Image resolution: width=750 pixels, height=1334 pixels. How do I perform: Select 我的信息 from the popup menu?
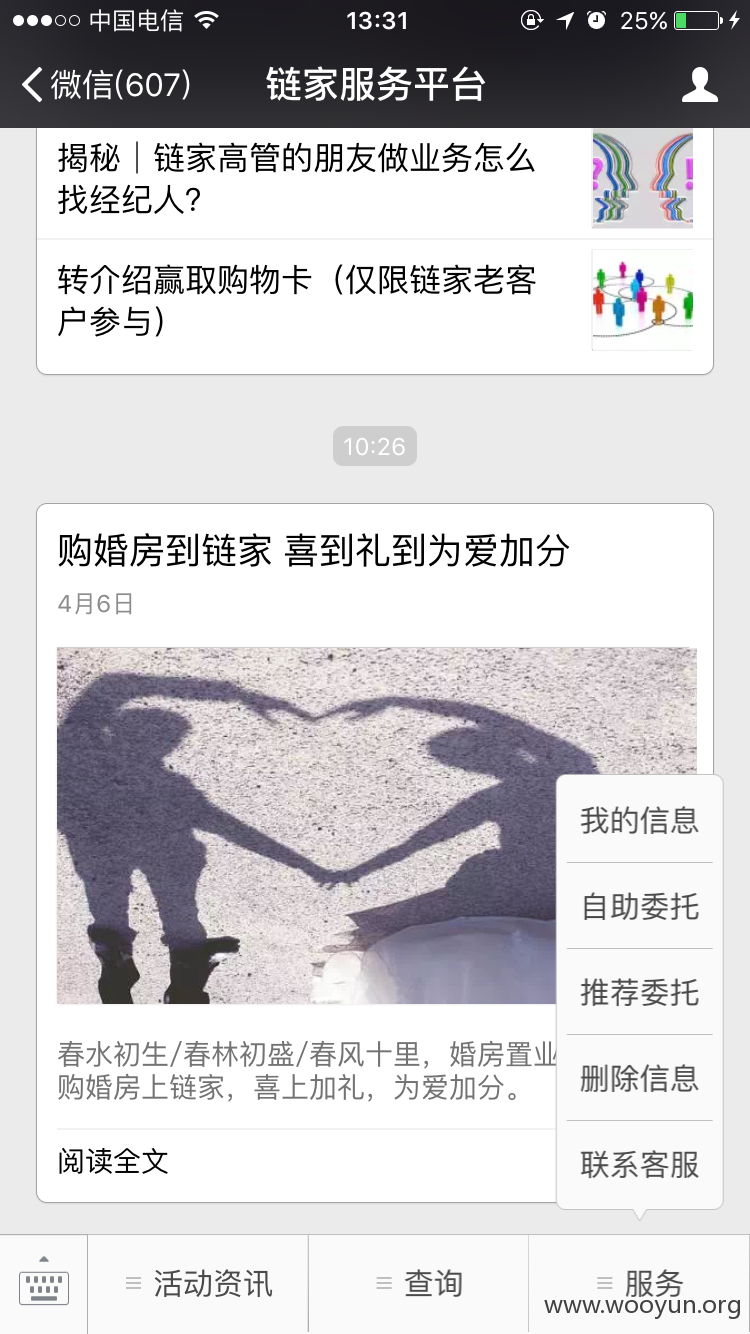(640, 820)
